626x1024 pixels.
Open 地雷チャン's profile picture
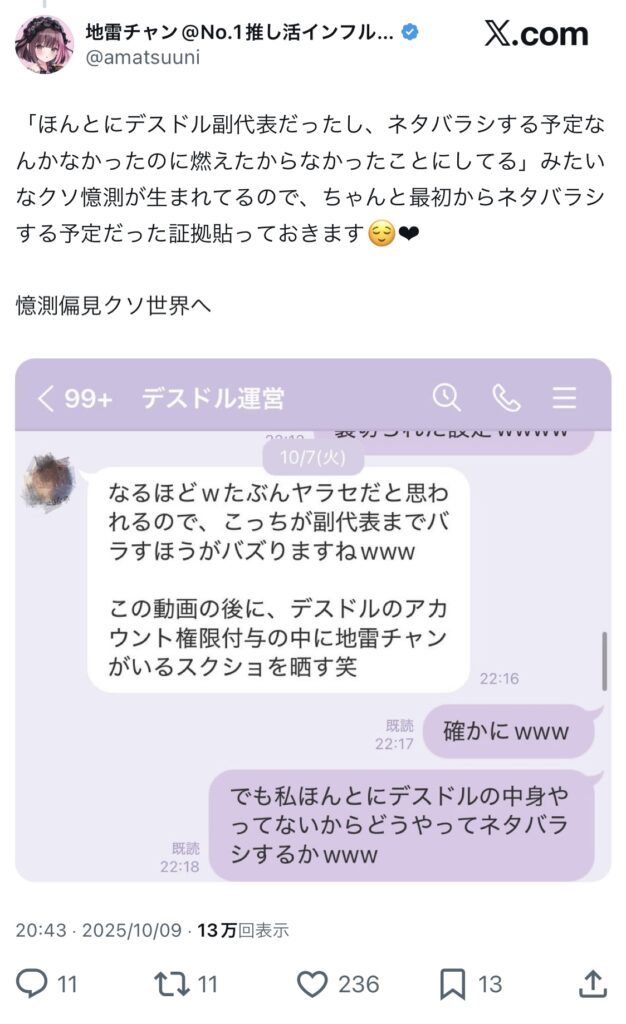click(x=44, y=43)
